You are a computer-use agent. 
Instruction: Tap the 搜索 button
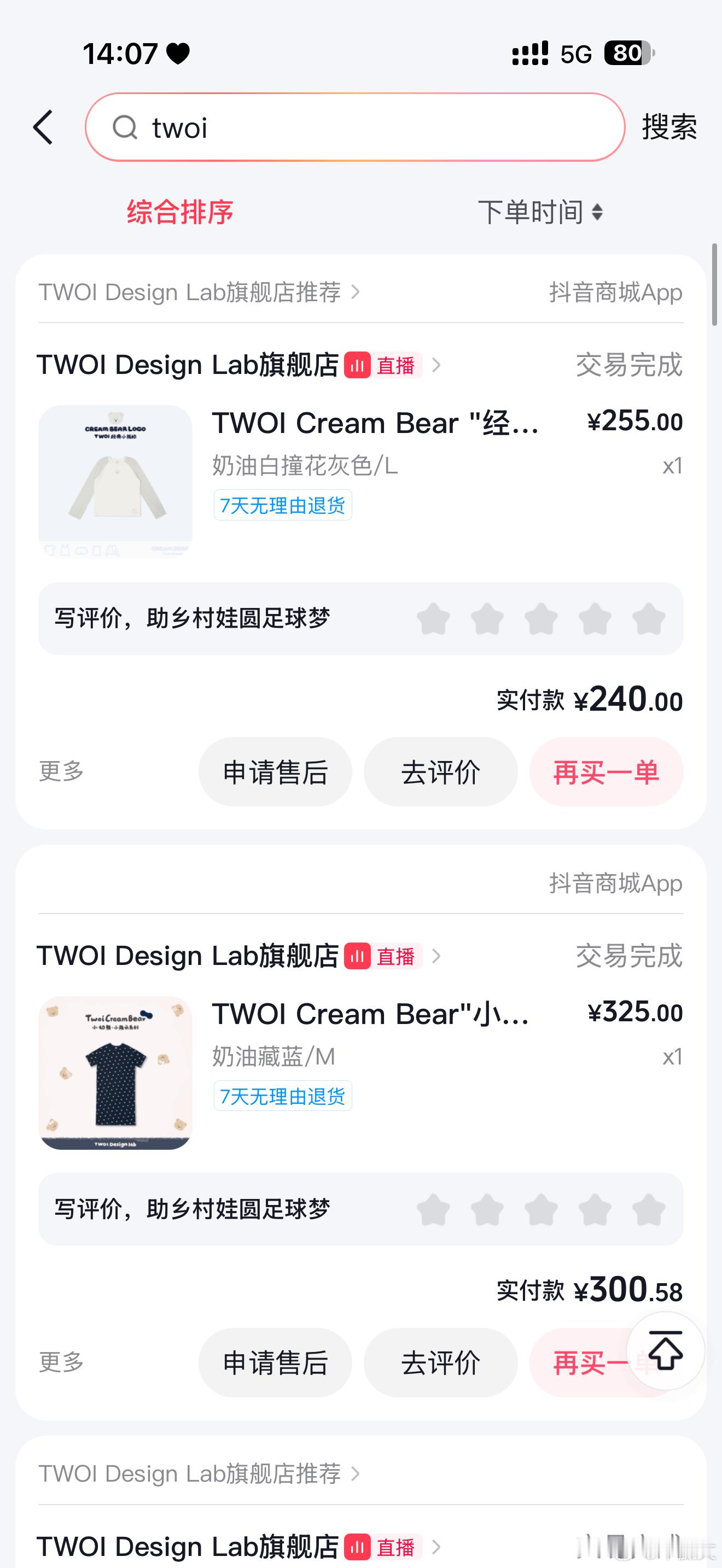click(x=669, y=127)
